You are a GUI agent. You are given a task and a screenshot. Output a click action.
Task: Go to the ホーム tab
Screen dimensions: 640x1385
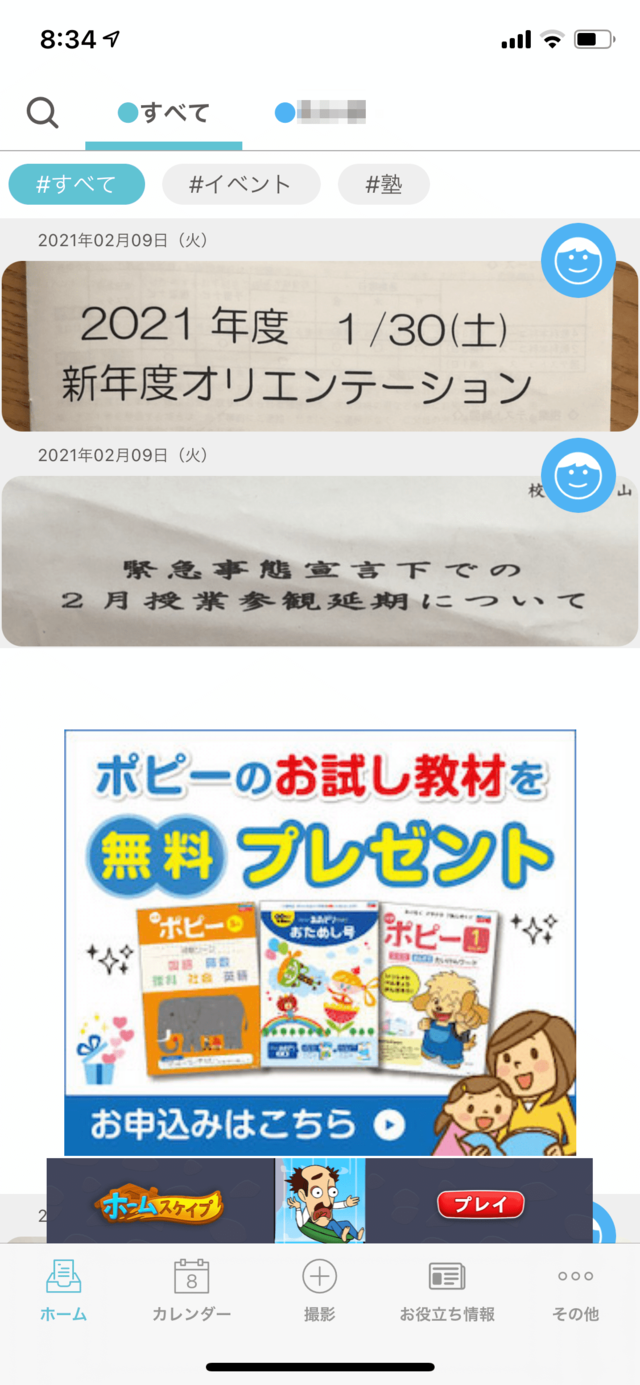(64, 1290)
